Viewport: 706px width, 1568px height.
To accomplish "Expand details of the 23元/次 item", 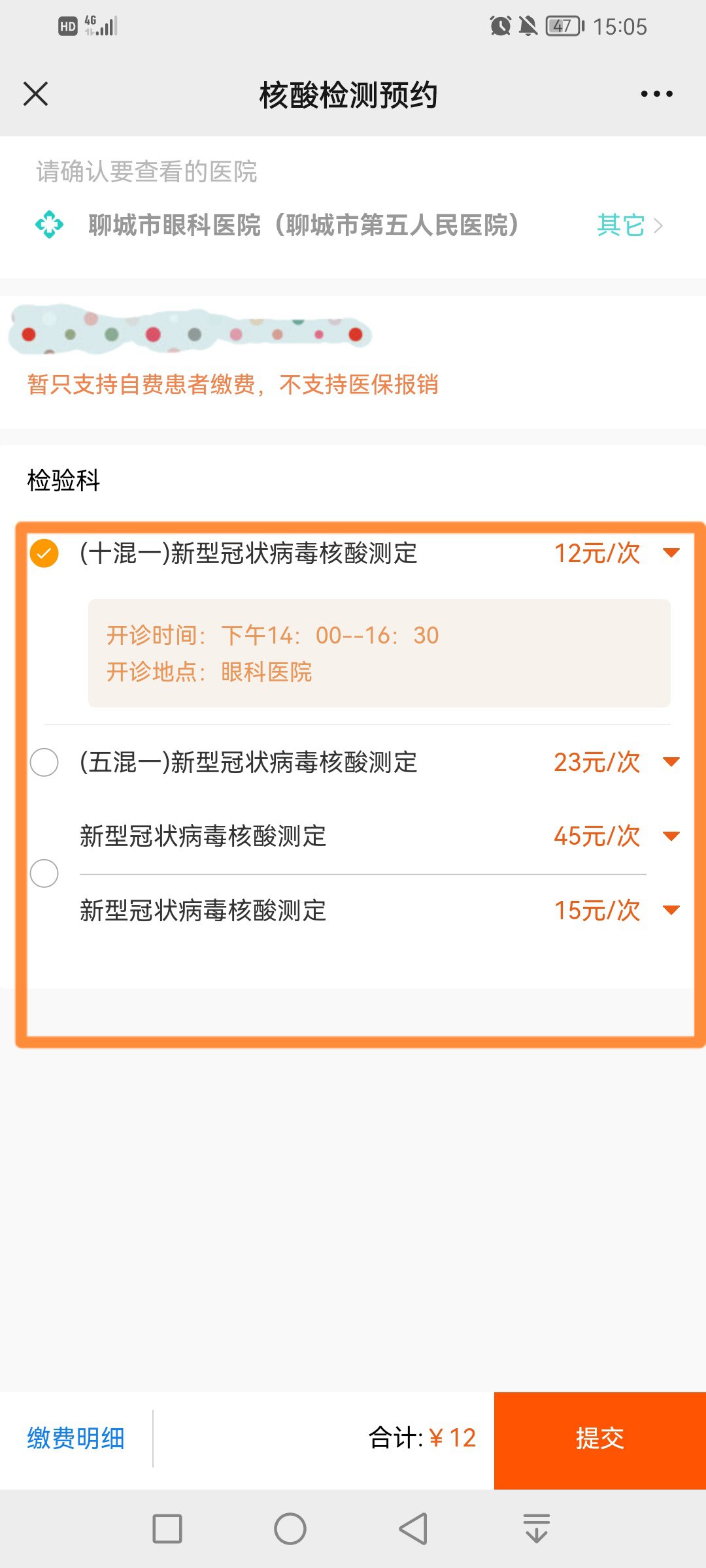I will click(x=671, y=762).
